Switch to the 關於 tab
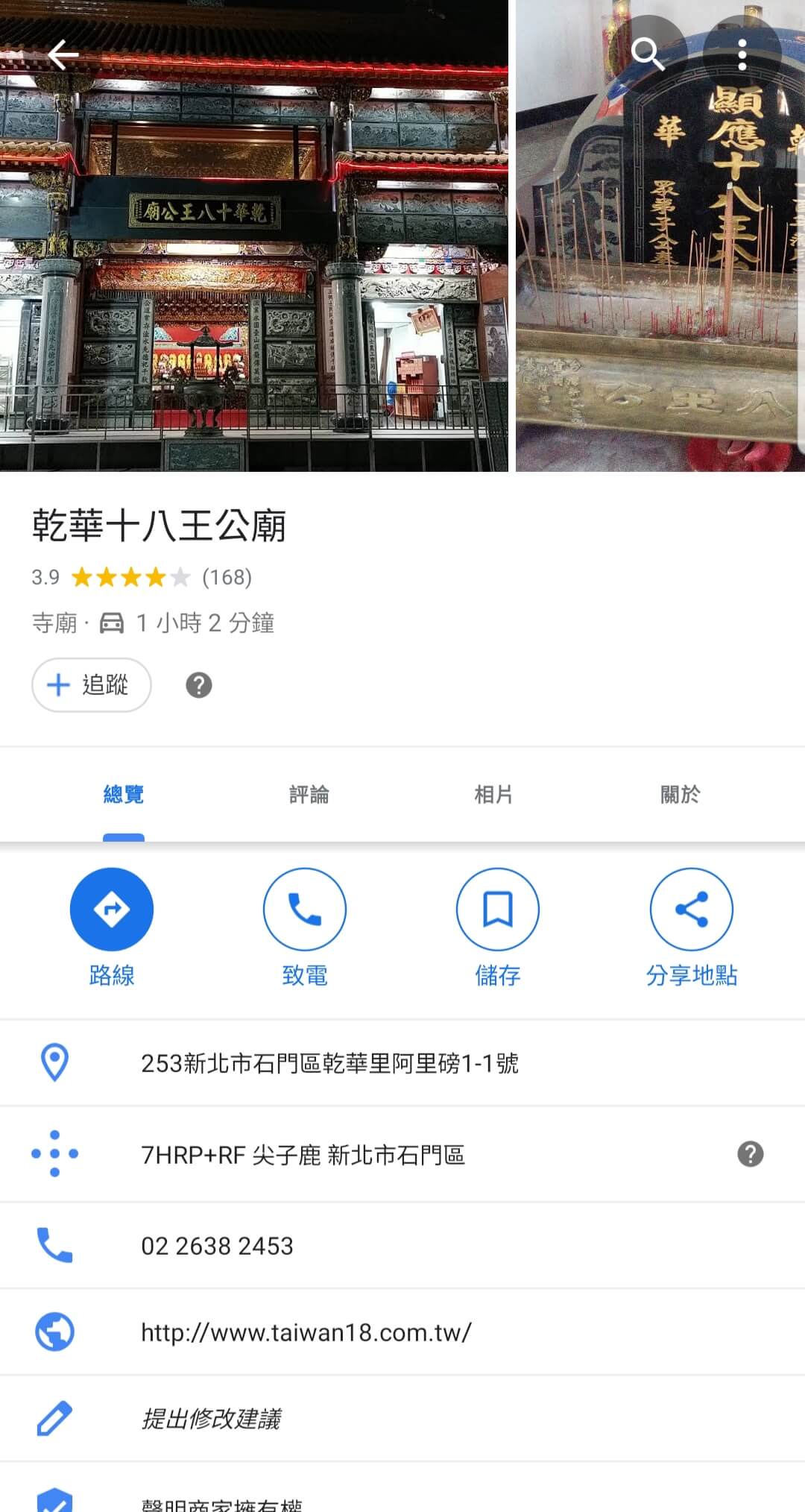 coord(680,794)
